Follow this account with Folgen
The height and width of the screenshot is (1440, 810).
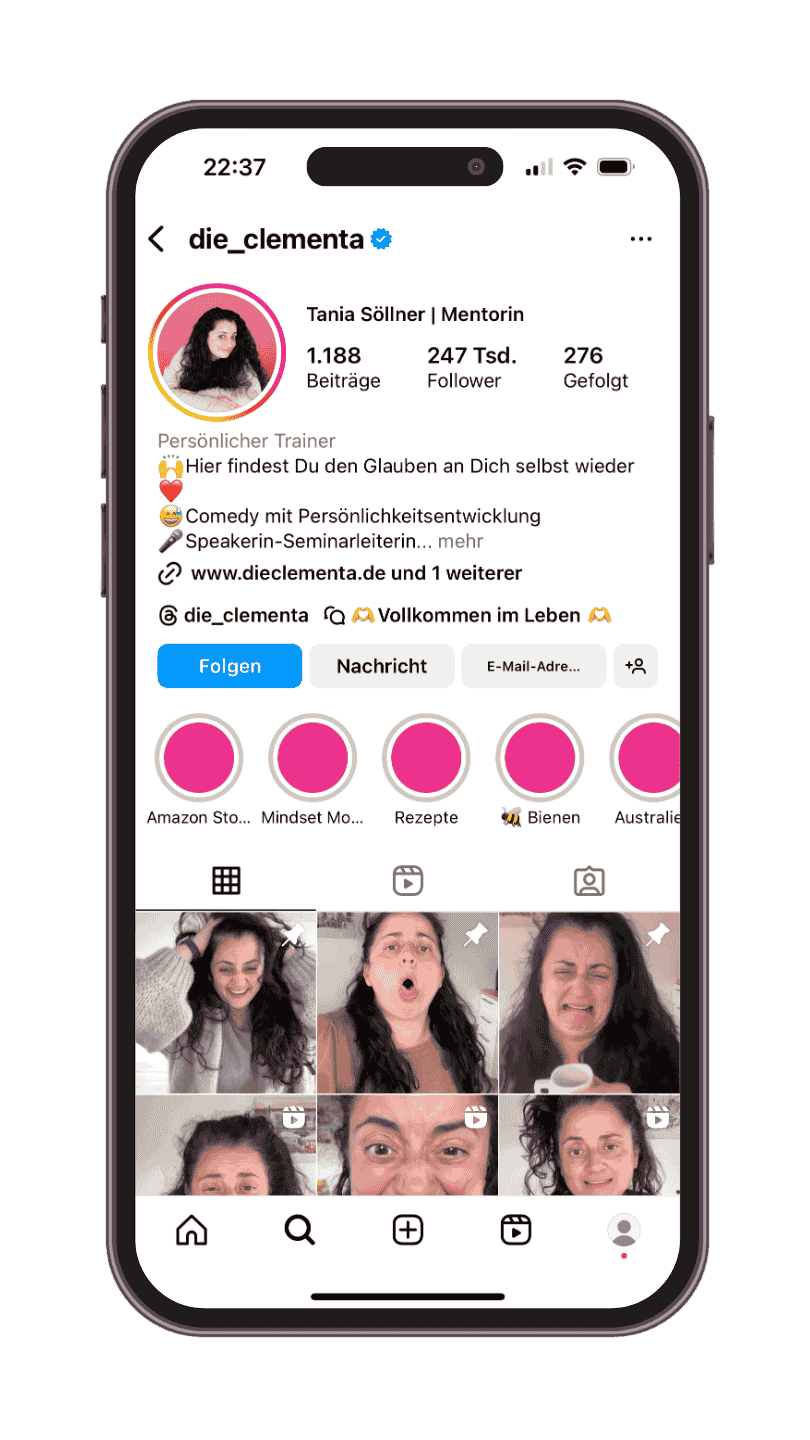(x=229, y=666)
